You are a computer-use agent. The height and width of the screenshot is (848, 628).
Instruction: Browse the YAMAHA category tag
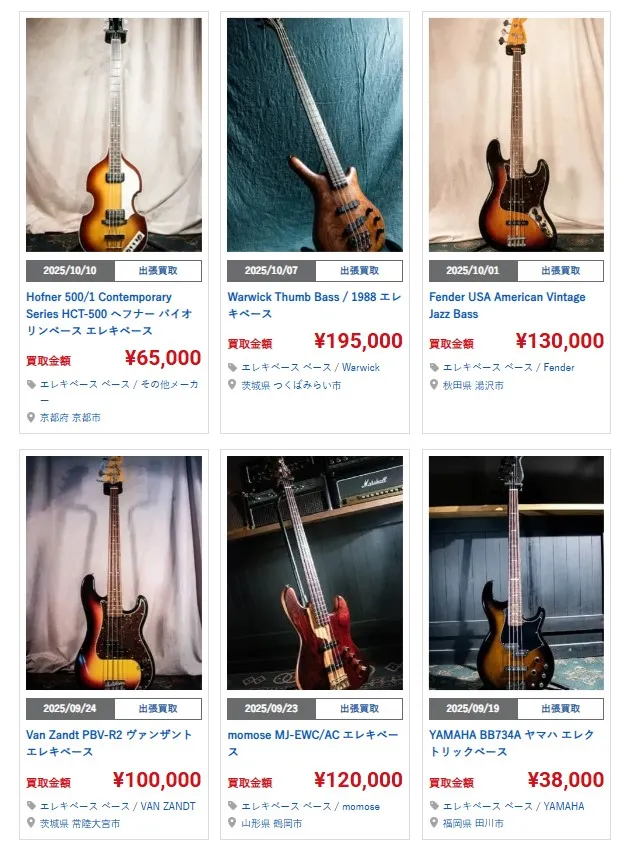tap(564, 806)
